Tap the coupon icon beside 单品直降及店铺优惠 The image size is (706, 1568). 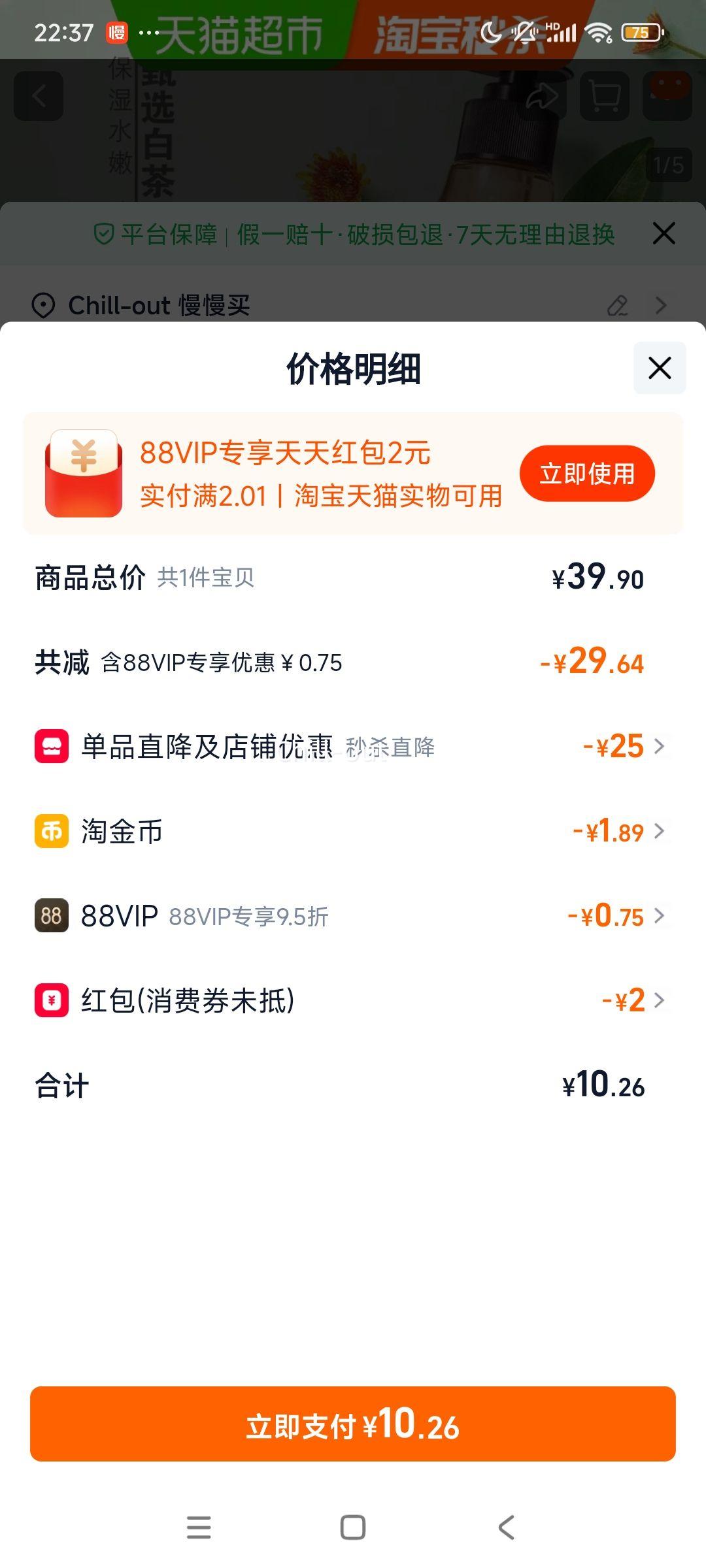51,745
